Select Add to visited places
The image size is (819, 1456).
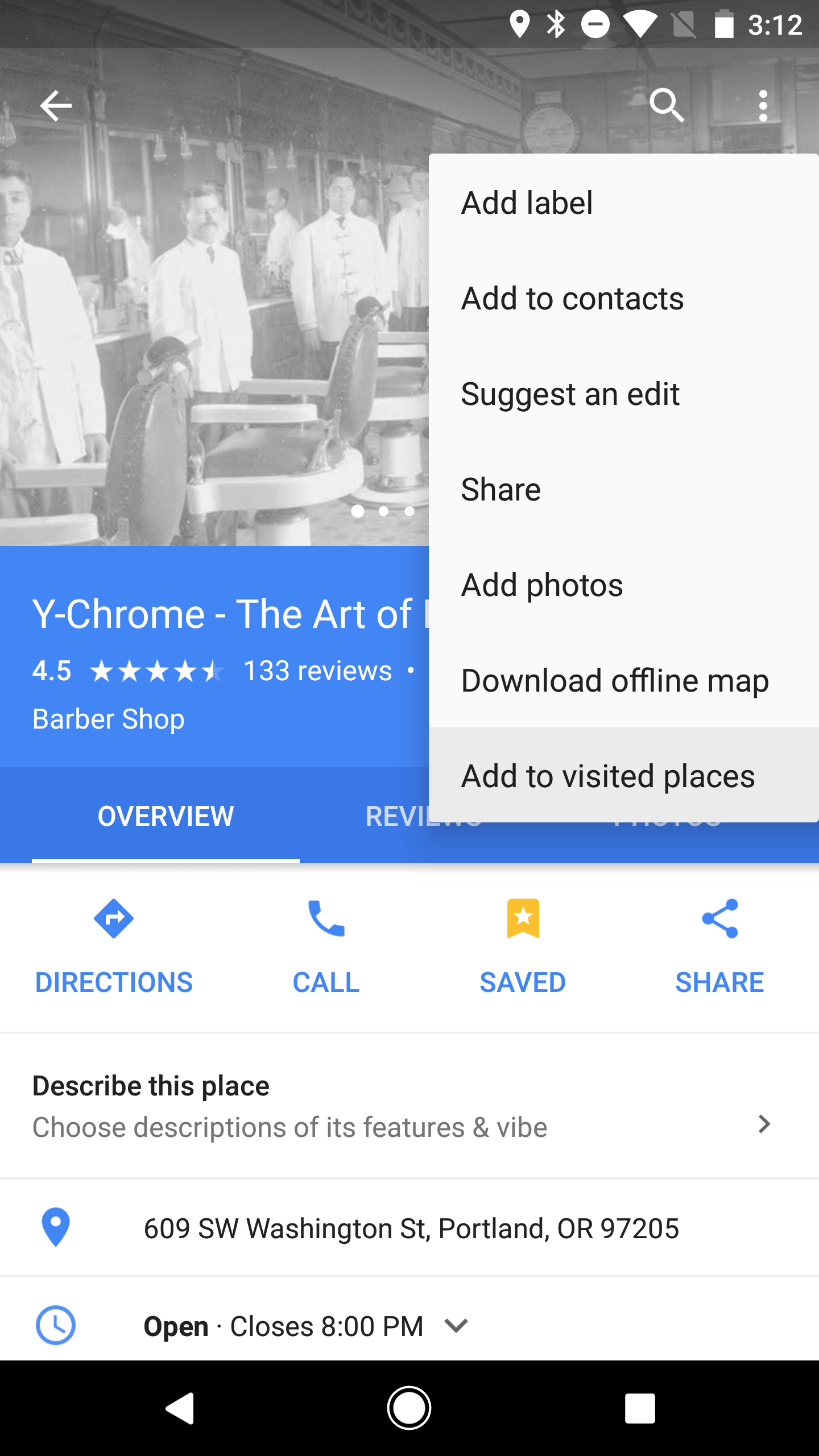(623, 776)
